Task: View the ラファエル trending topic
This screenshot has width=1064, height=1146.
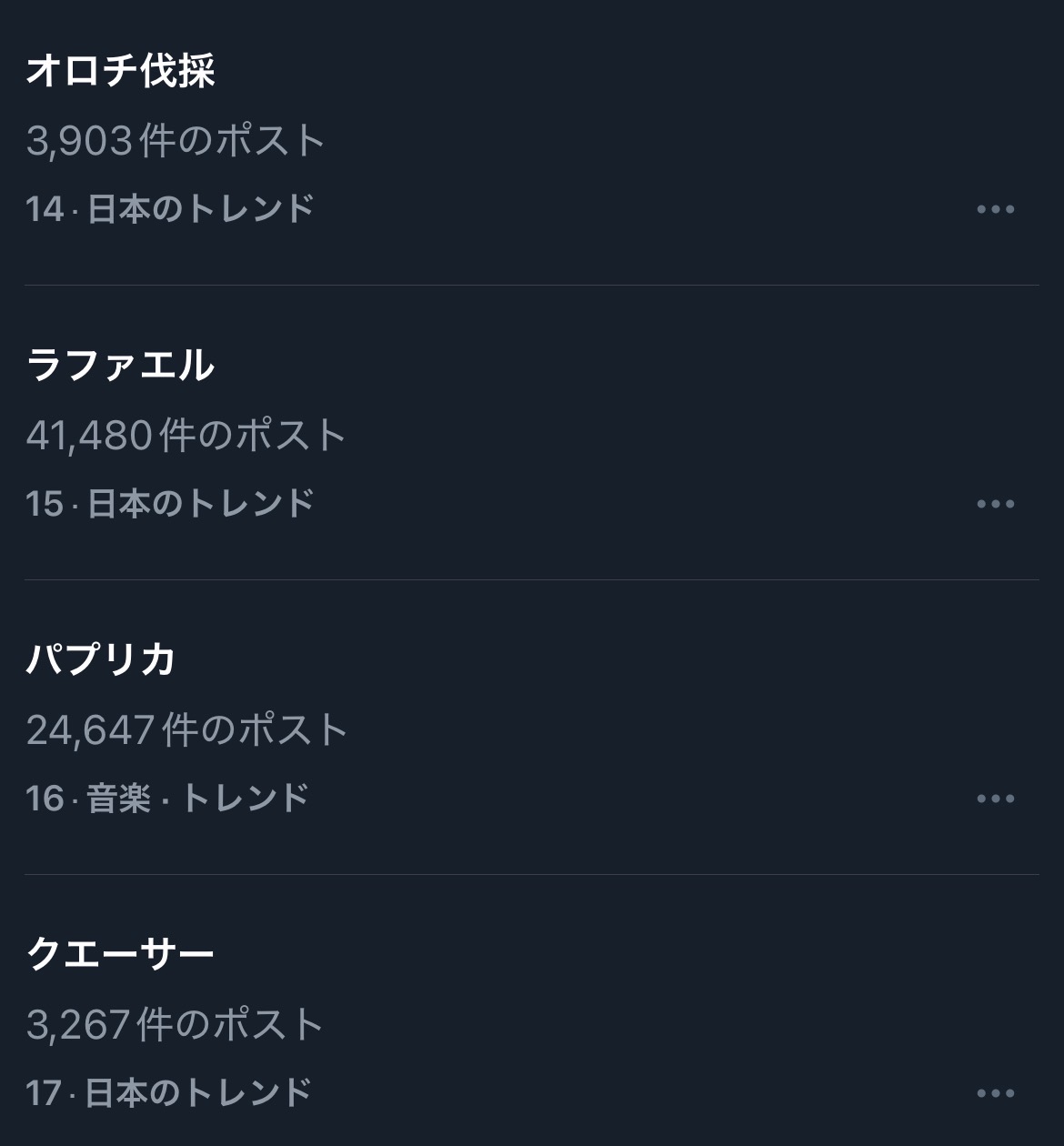Action: (121, 366)
